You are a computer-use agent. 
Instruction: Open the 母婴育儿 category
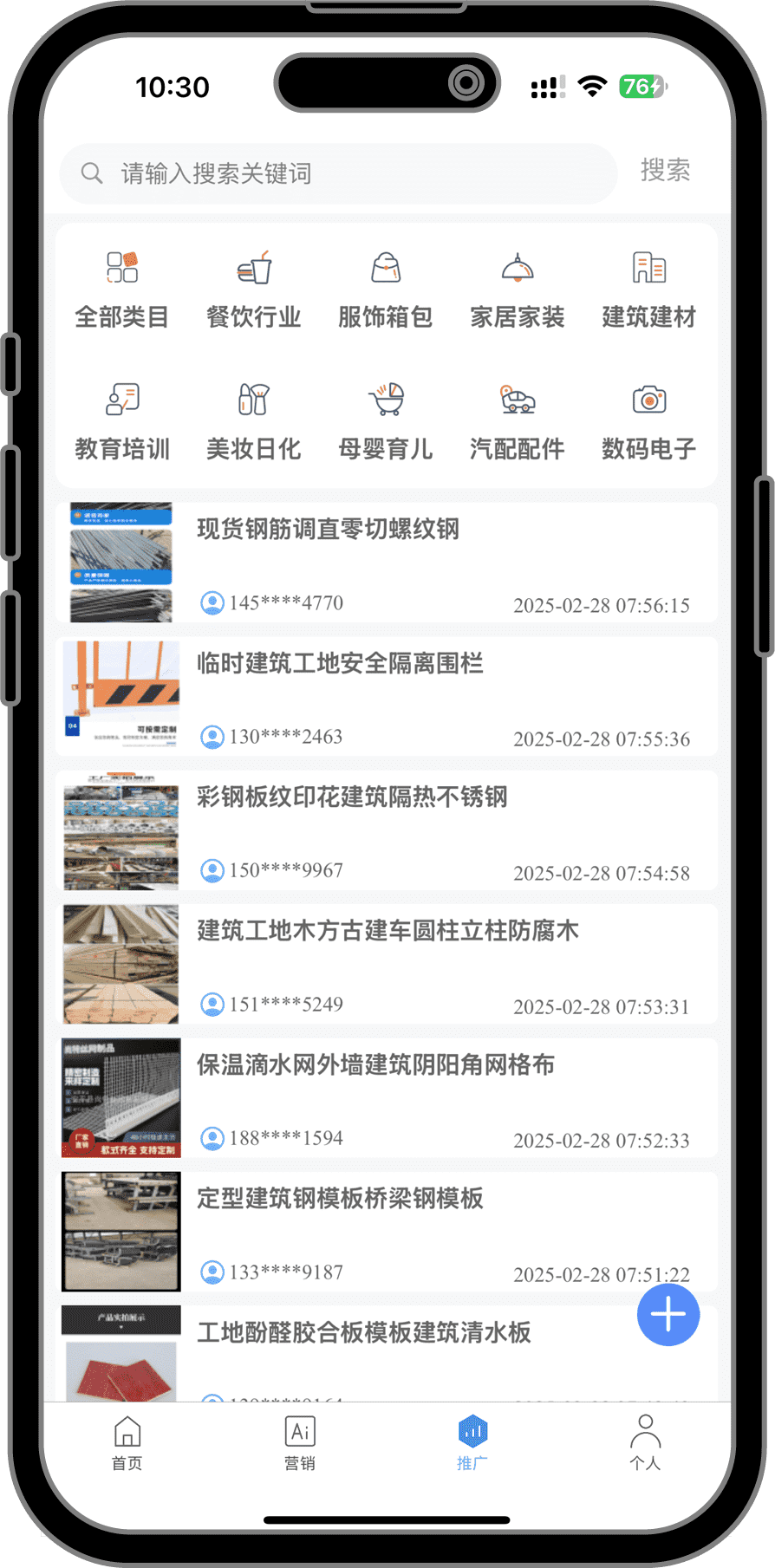[x=386, y=422]
